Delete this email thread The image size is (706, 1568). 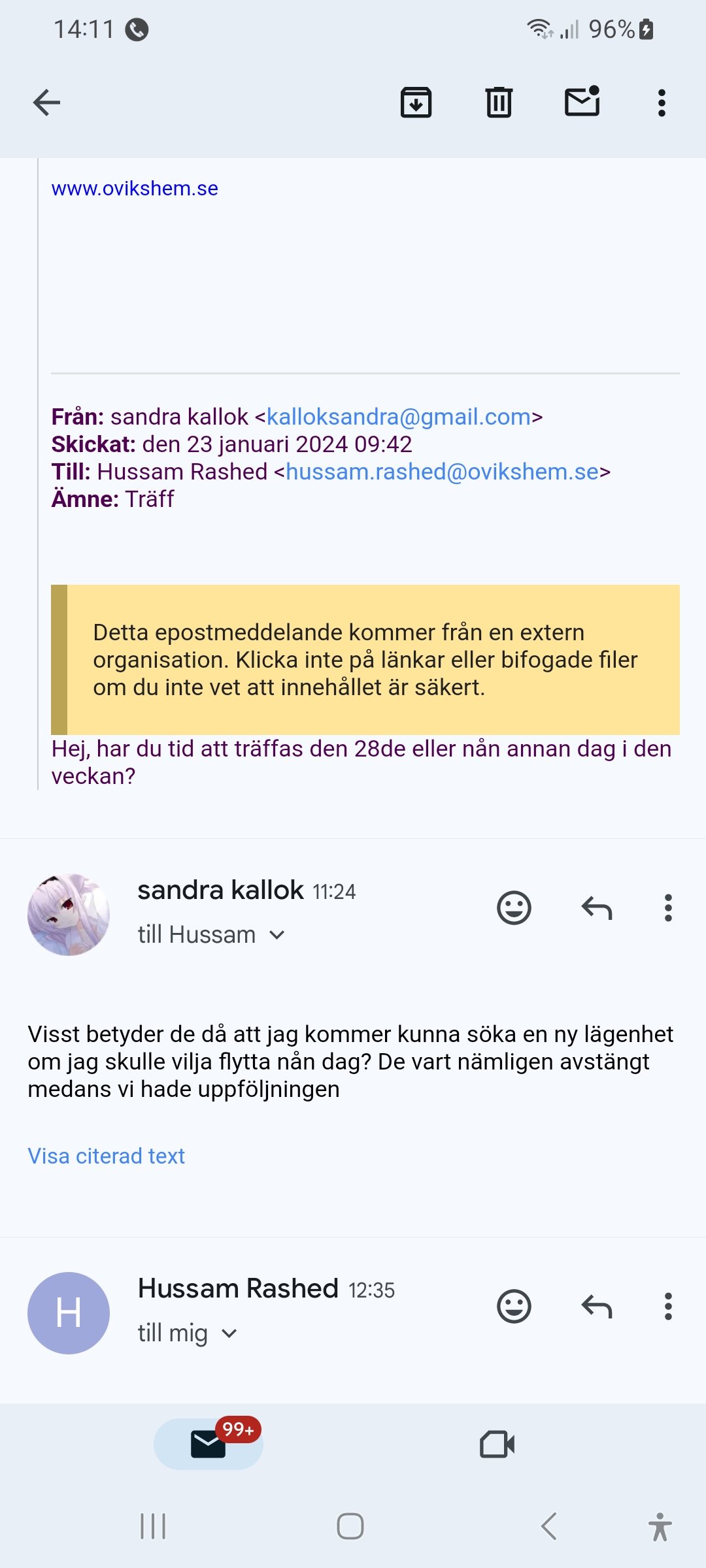(x=499, y=103)
